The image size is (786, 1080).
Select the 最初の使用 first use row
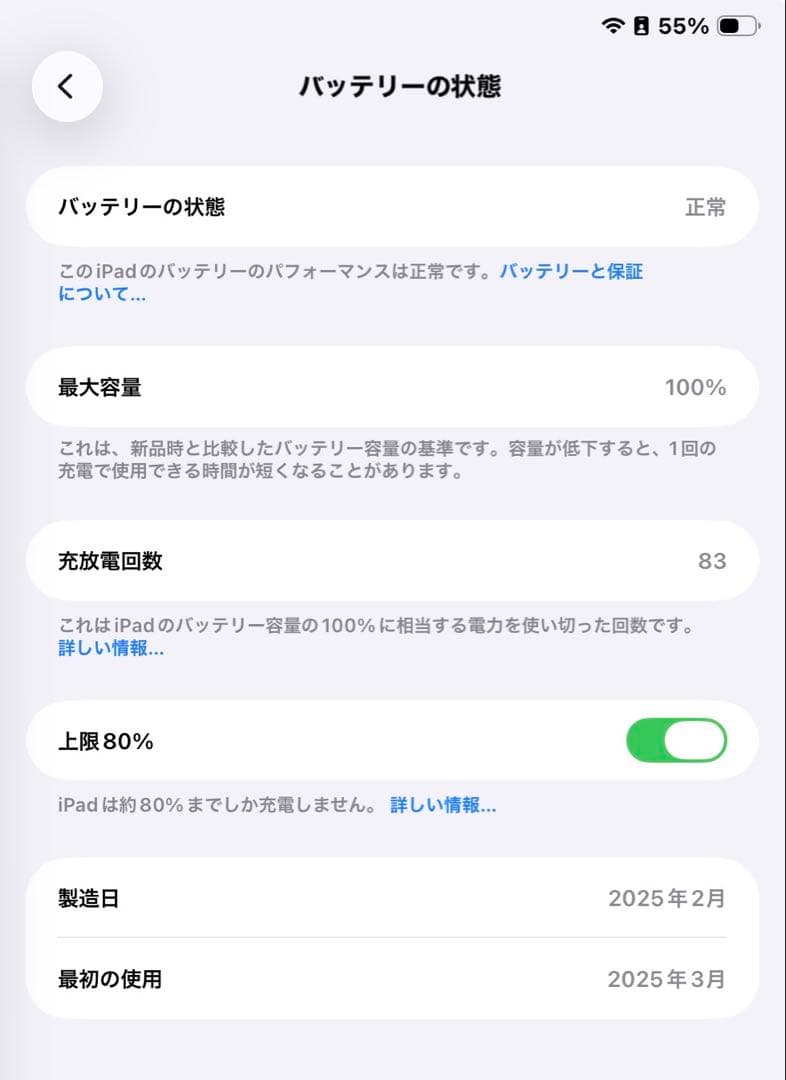pos(393,979)
